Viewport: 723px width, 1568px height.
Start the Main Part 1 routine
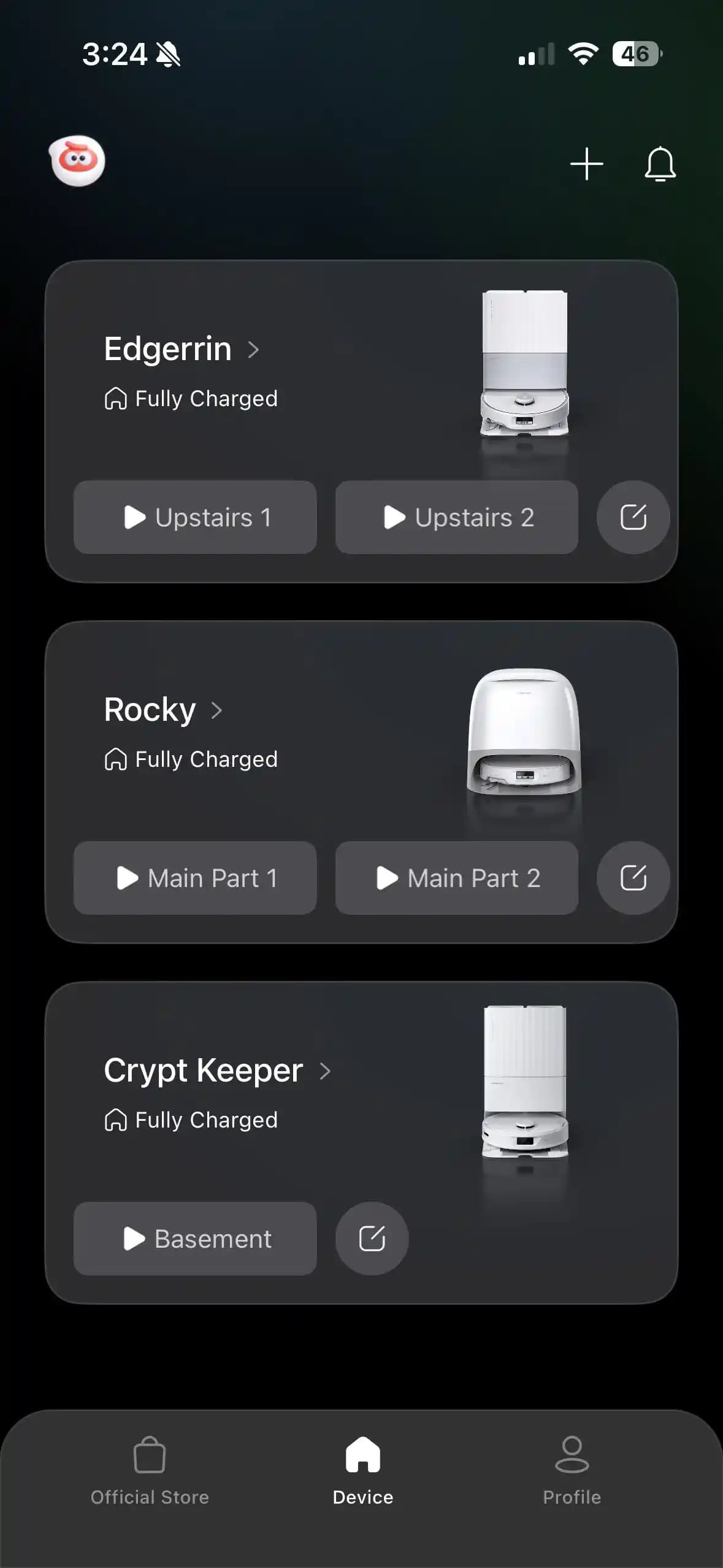point(195,878)
